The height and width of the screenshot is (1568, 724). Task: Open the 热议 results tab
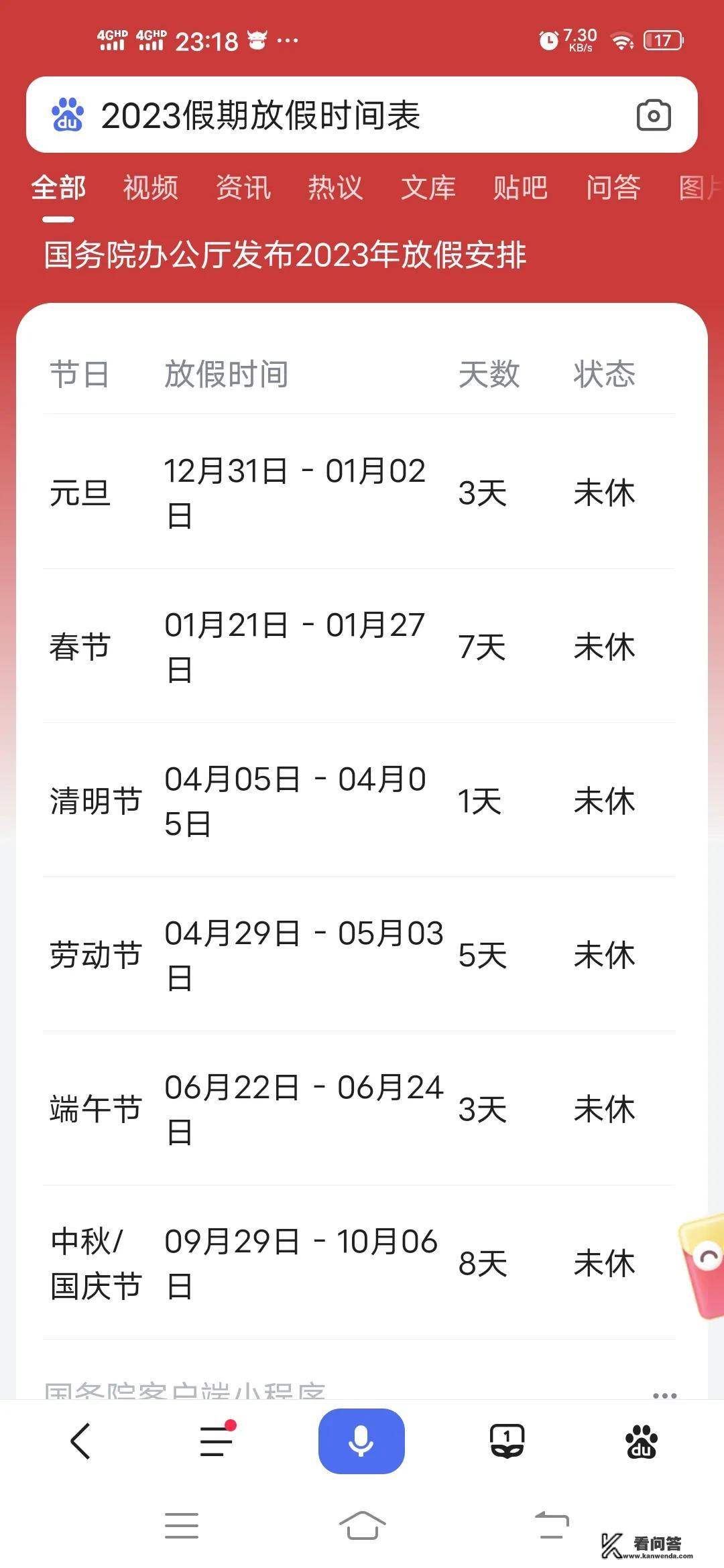pos(335,190)
